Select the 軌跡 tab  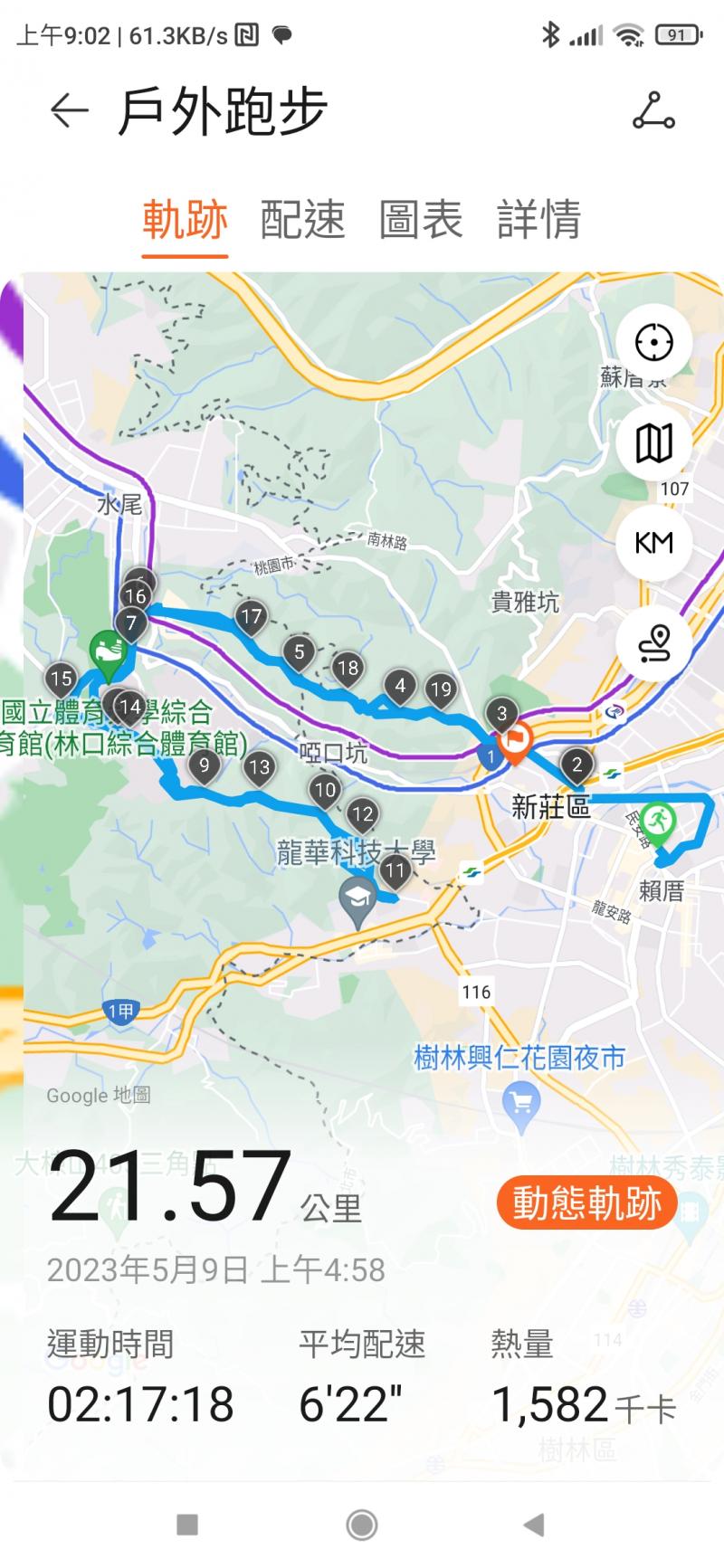tap(185, 219)
